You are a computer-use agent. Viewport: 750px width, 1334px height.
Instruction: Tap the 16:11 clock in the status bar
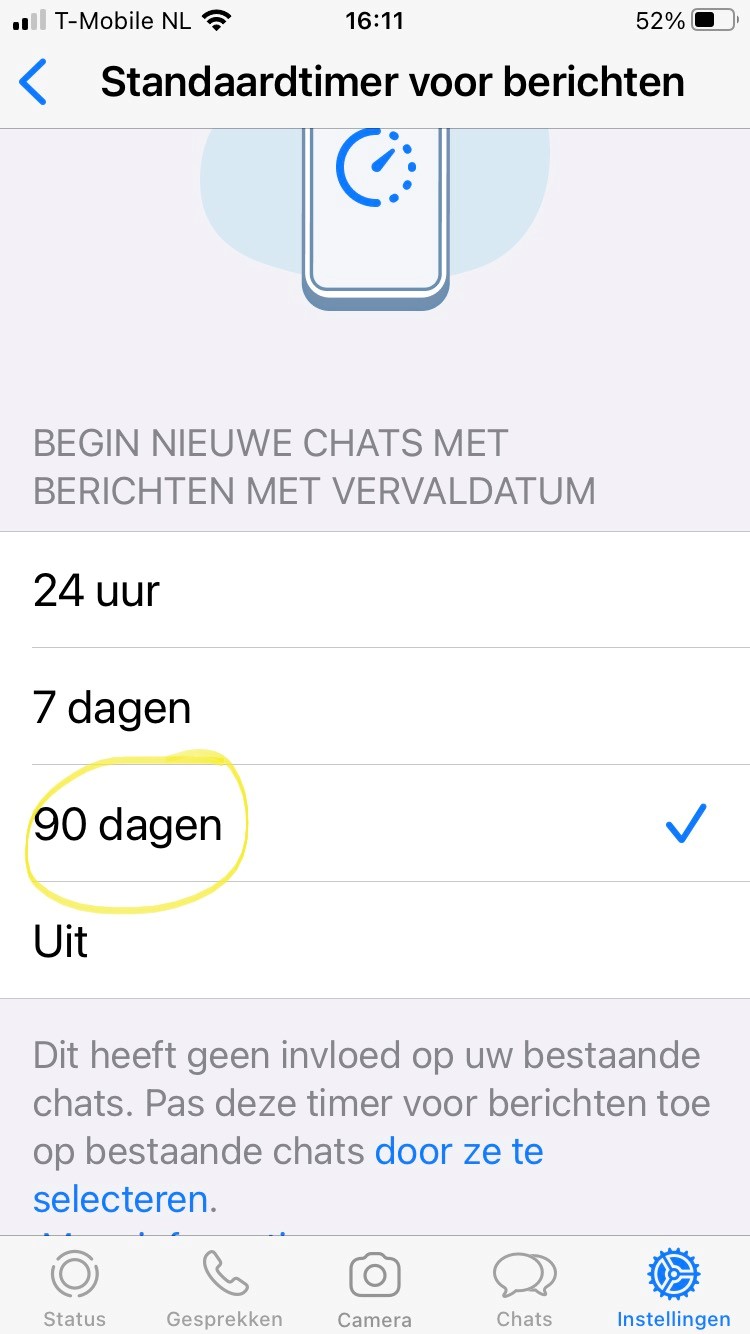pyautogui.click(x=374, y=18)
